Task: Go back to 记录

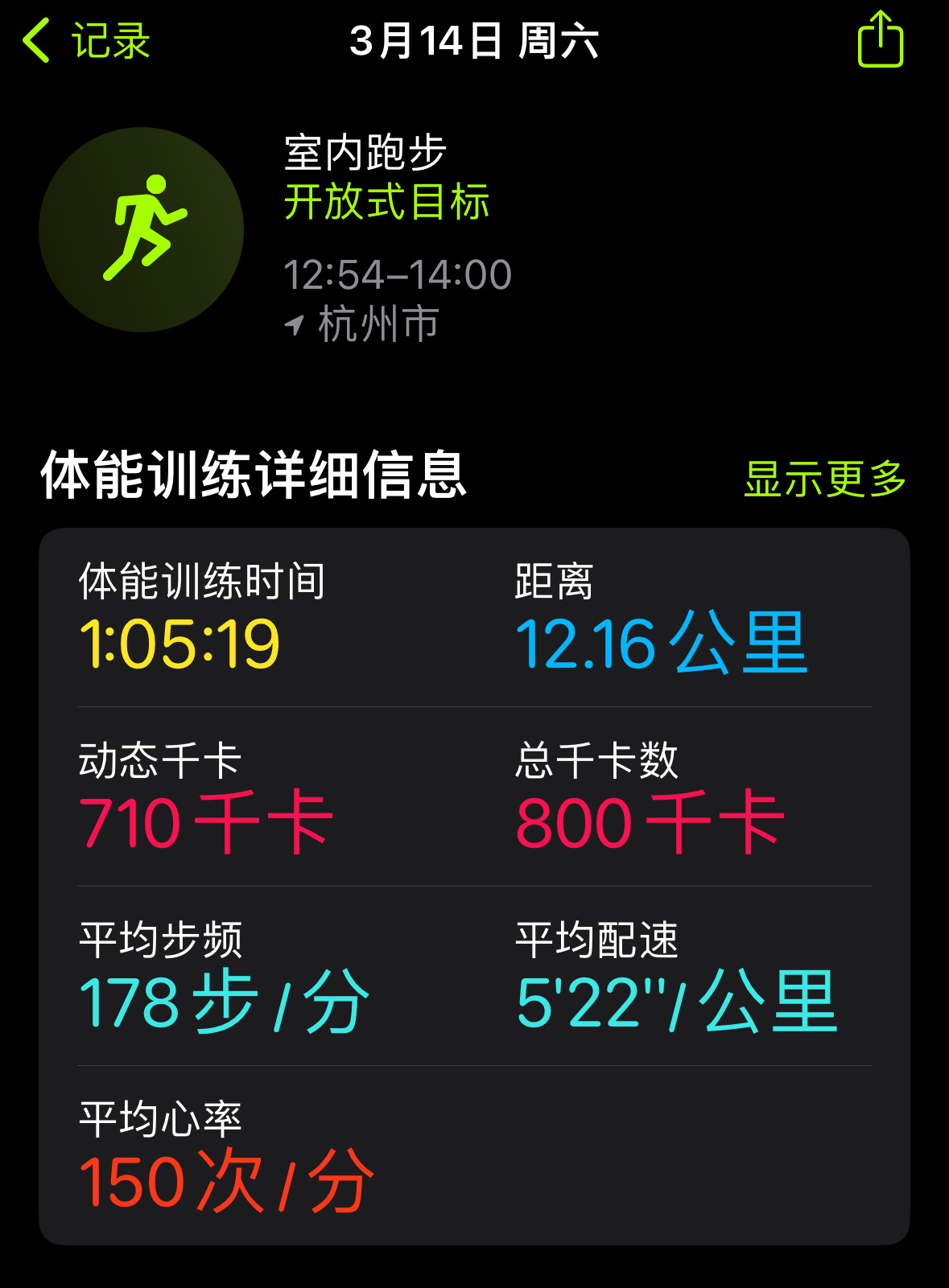Action: point(87,41)
